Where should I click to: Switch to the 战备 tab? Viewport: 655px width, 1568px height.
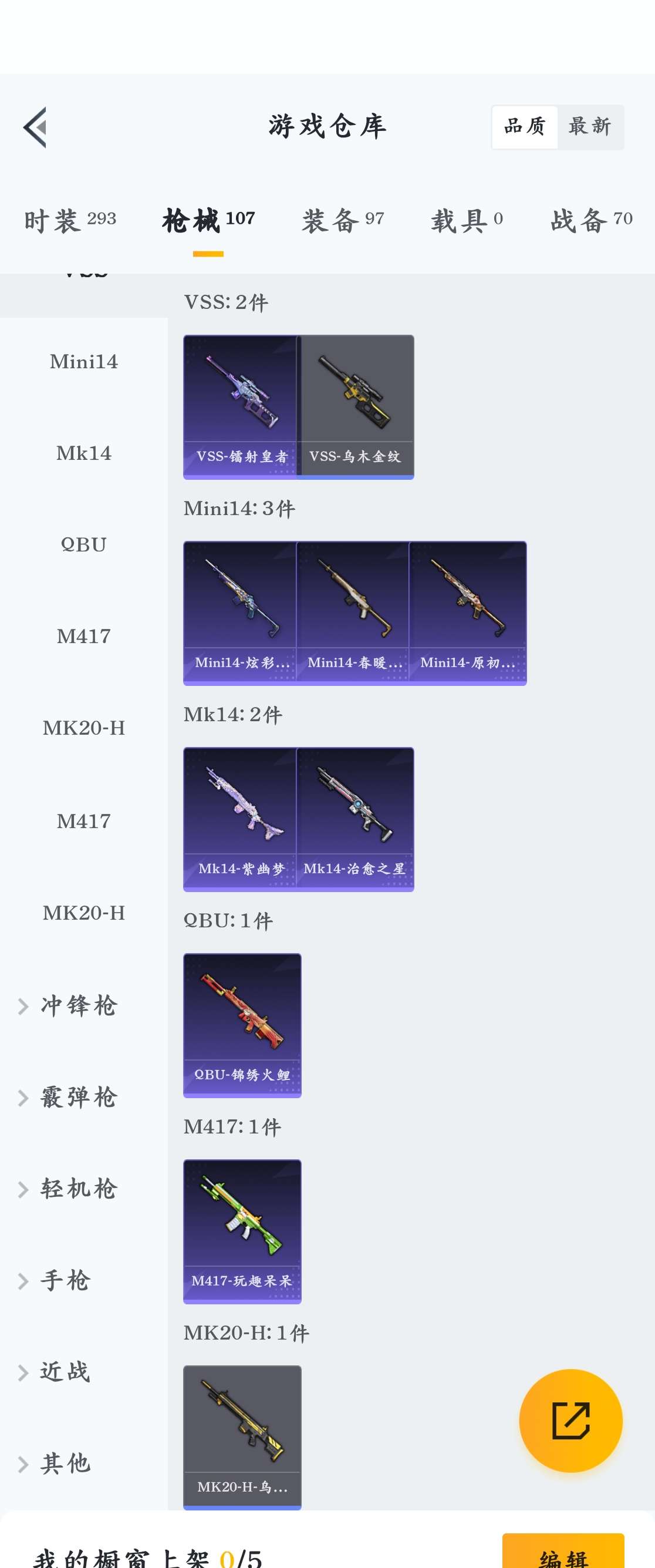point(591,220)
